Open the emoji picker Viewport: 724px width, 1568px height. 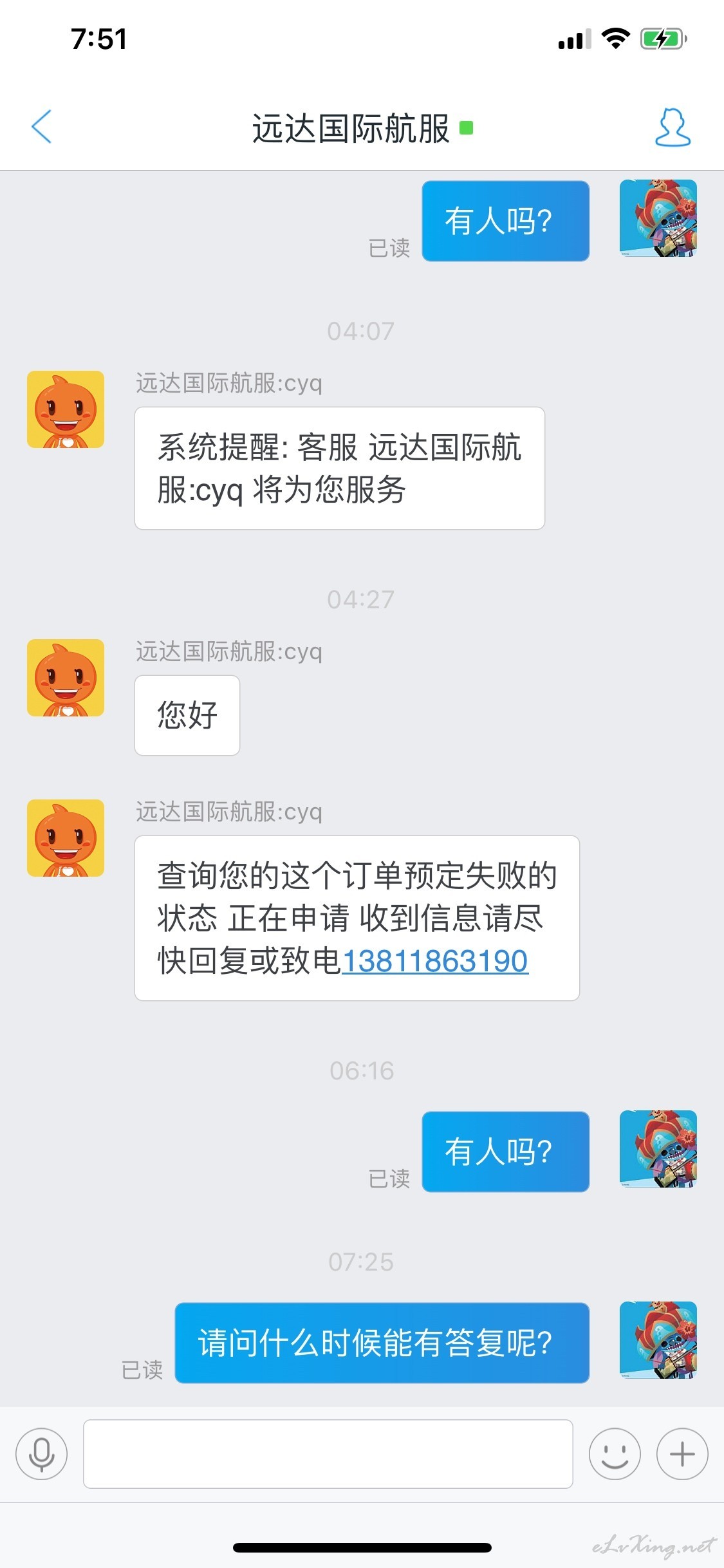[x=615, y=1453]
